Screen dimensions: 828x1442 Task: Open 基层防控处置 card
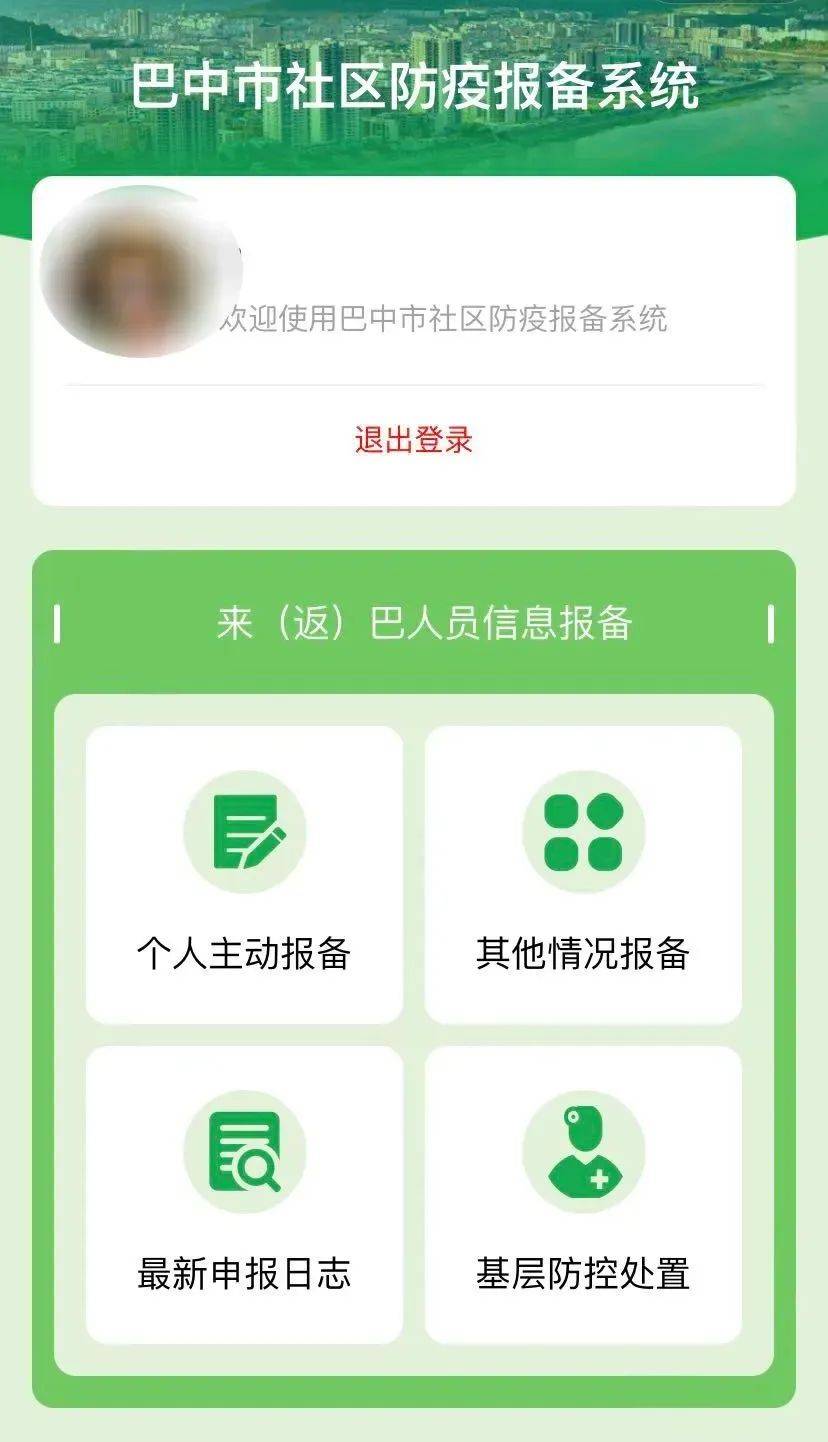click(x=584, y=1192)
